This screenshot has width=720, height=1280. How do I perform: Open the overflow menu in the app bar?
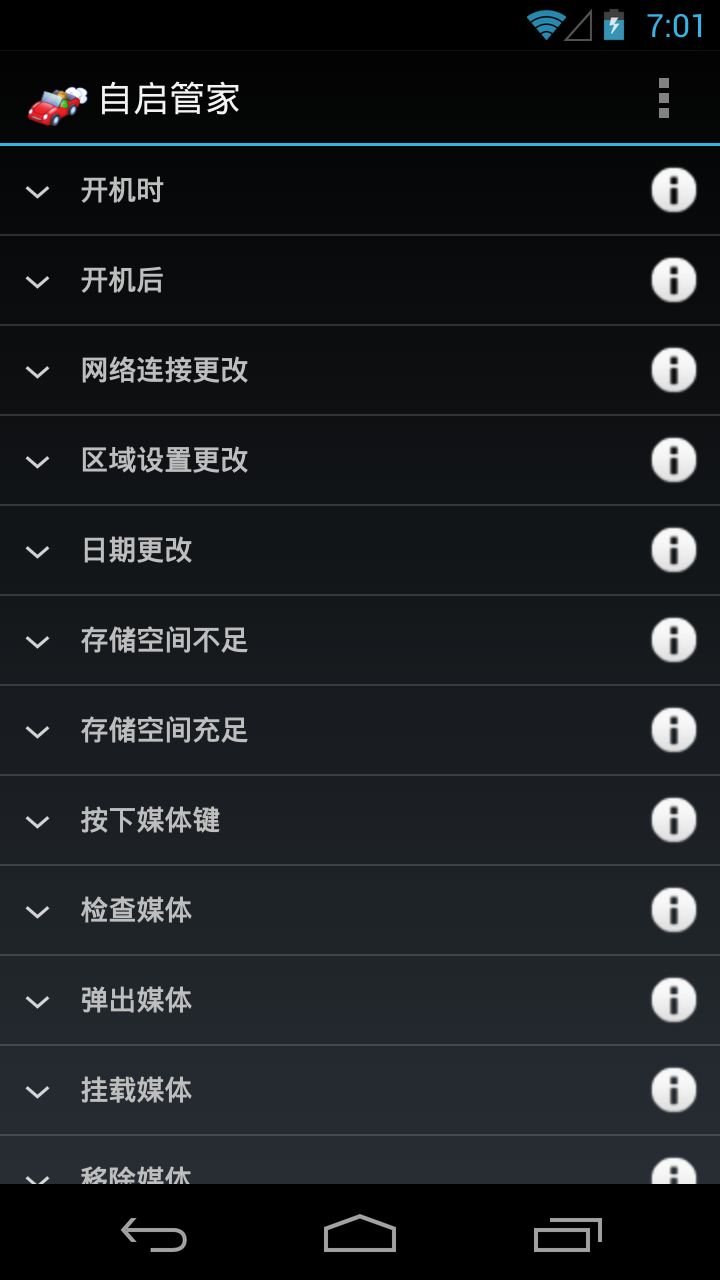[x=663, y=98]
